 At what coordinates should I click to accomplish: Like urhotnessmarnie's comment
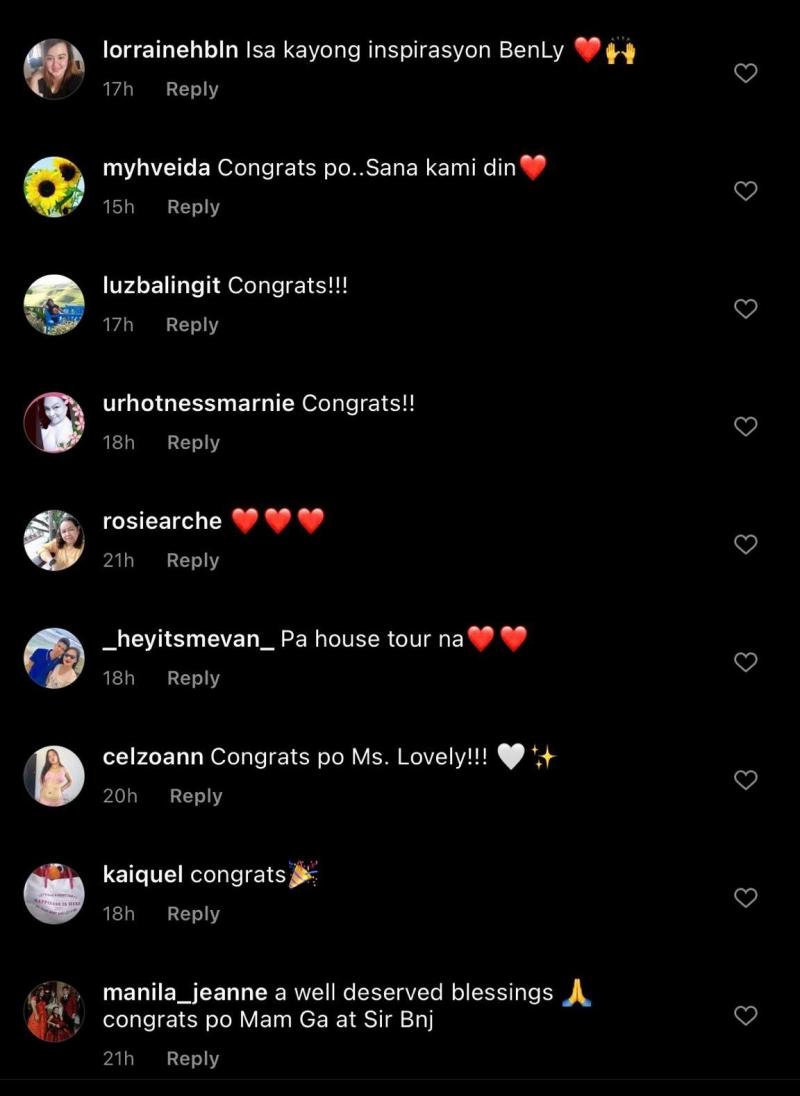(x=746, y=427)
